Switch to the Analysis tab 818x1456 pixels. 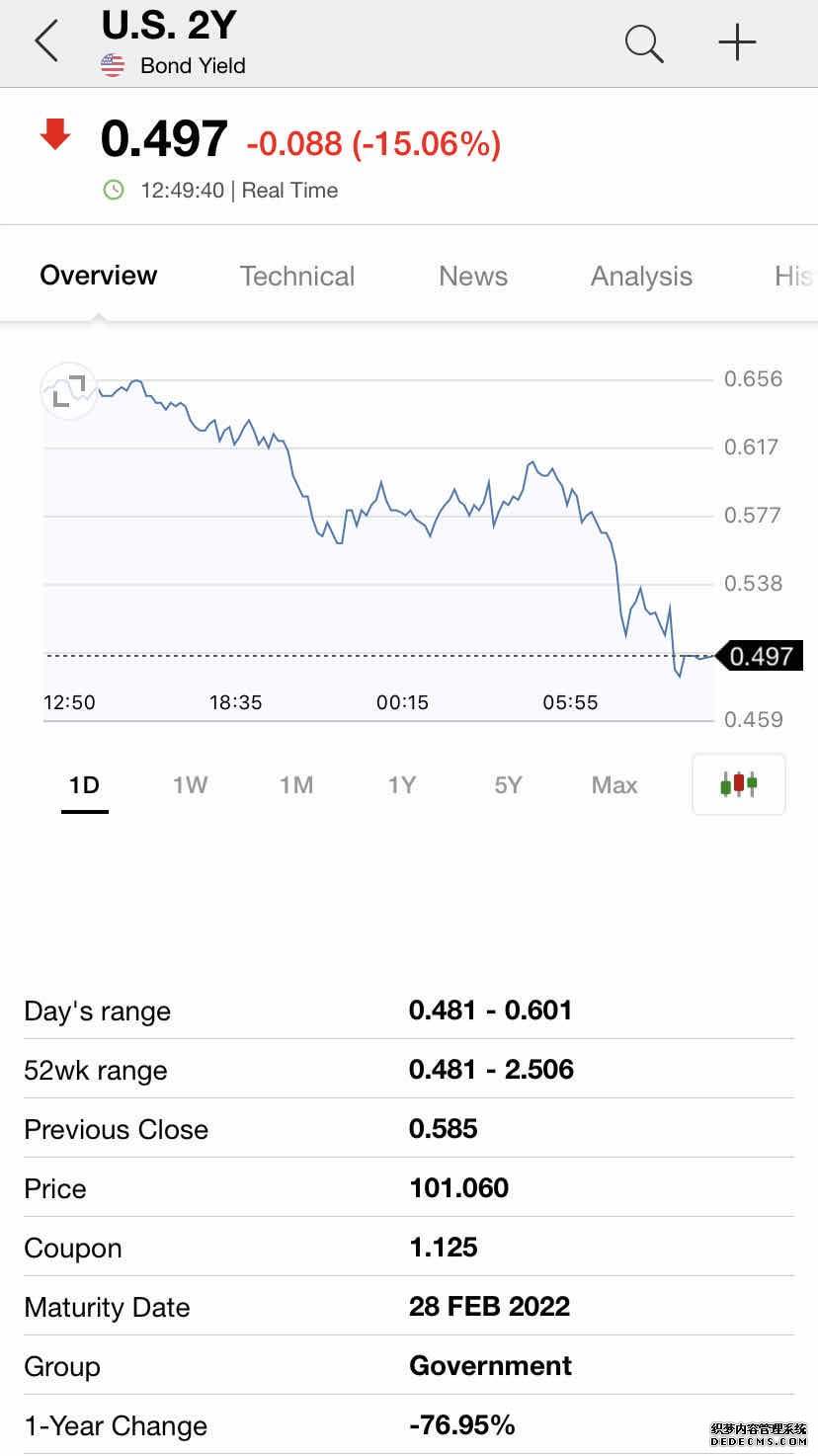pos(641,277)
